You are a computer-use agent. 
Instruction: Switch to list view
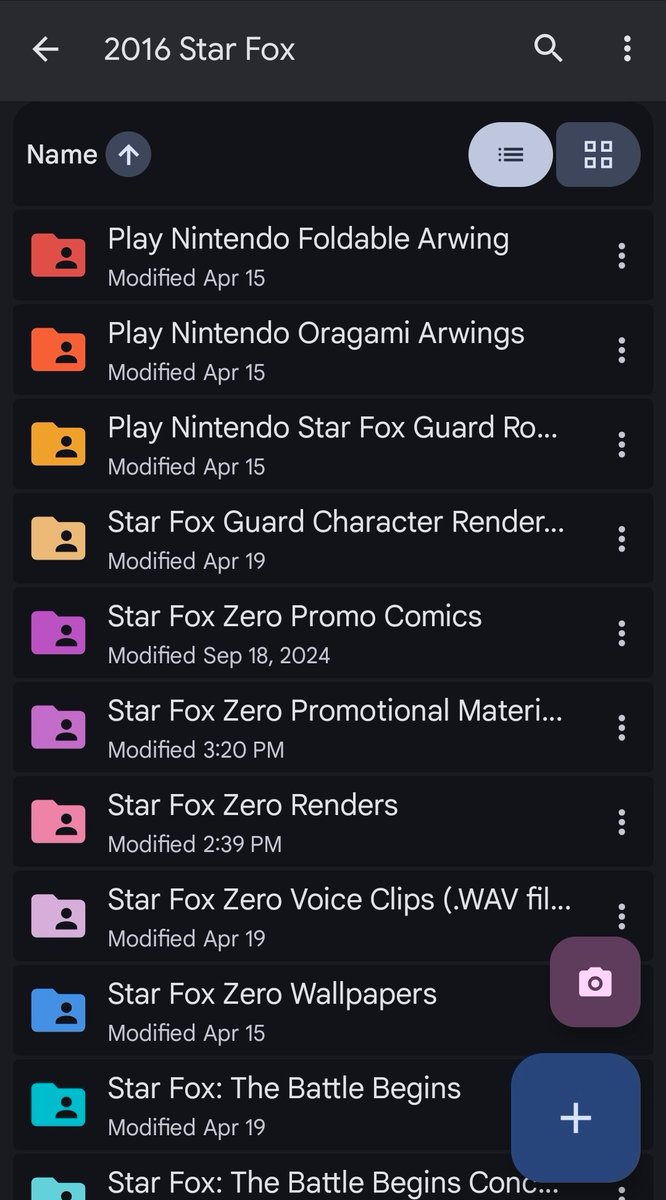click(x=510, y=155)
